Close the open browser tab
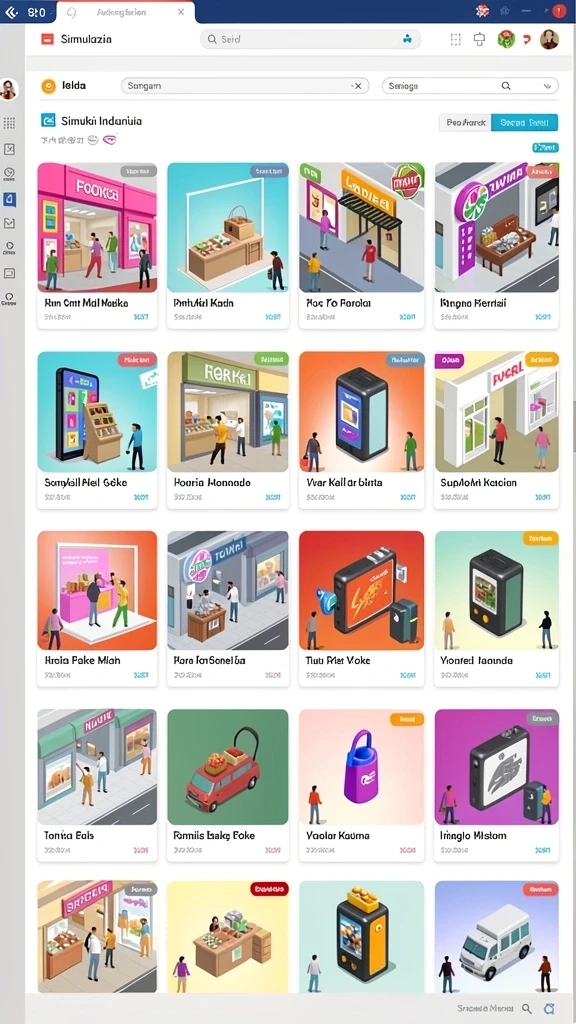Screen dimensions: 576x1024 (x=181, y=12)
